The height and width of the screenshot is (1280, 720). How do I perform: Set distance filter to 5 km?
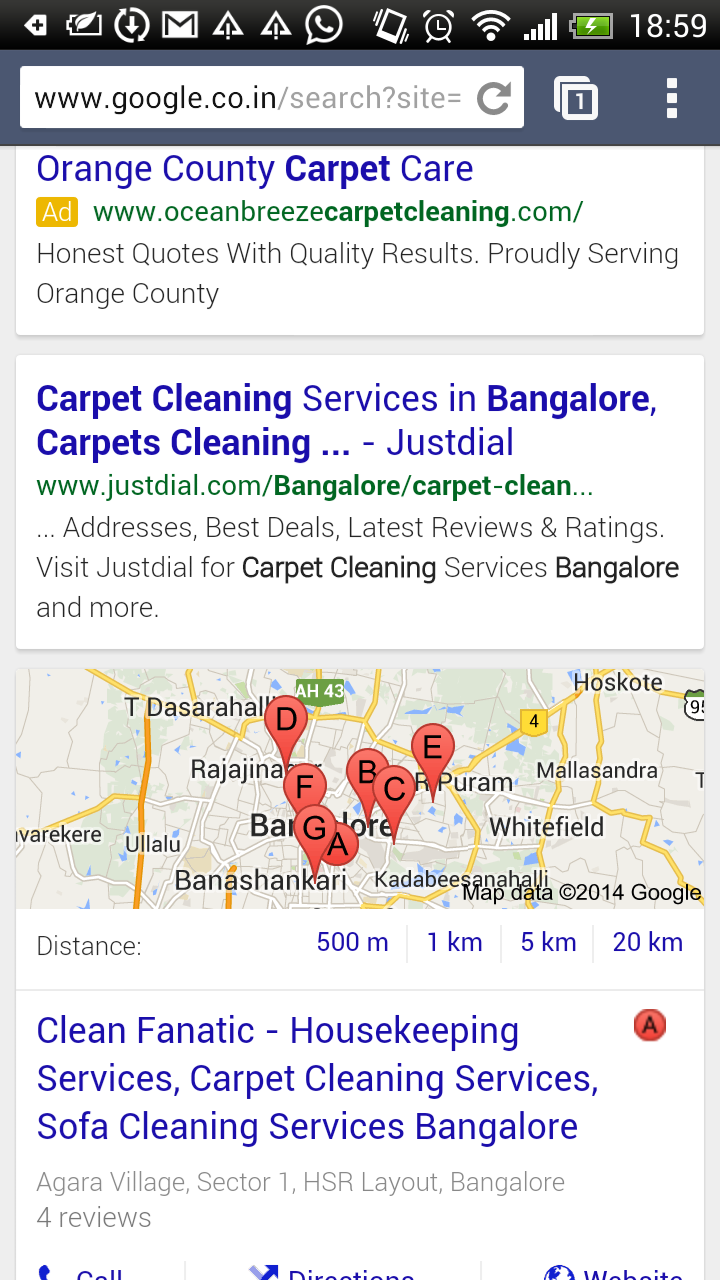548,942
